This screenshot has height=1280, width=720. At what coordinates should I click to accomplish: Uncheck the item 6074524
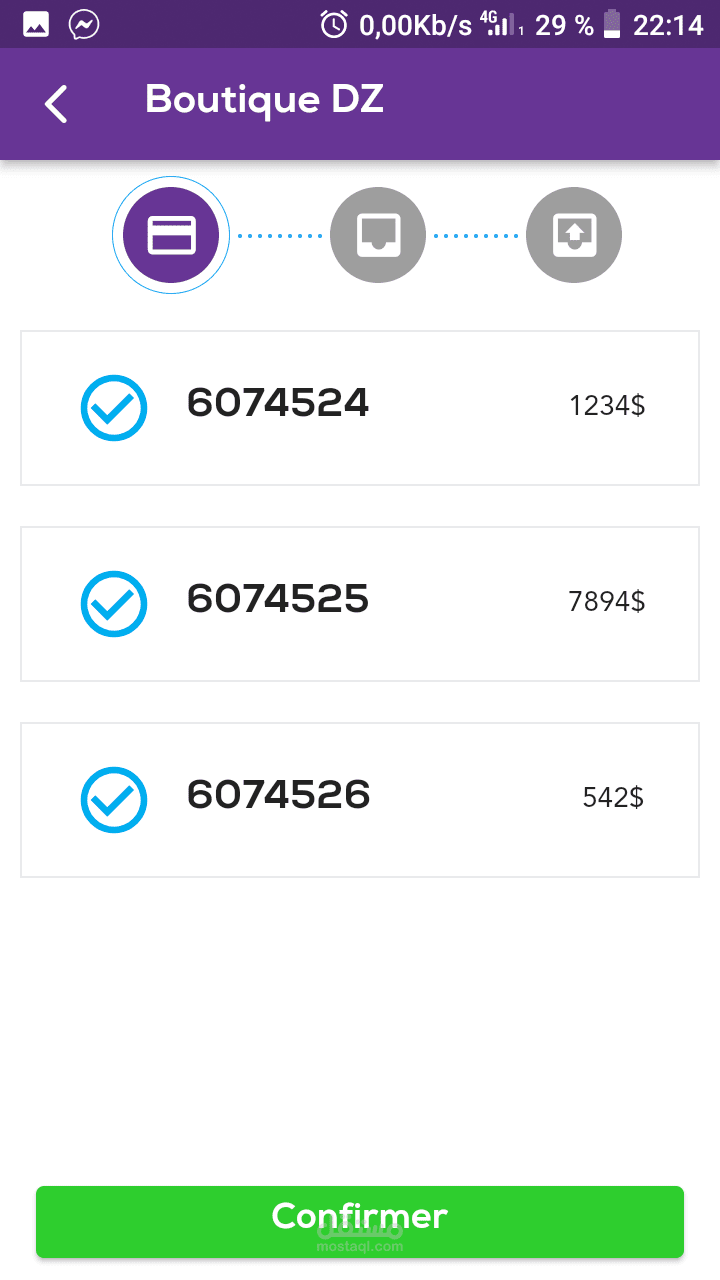(114, 408)
